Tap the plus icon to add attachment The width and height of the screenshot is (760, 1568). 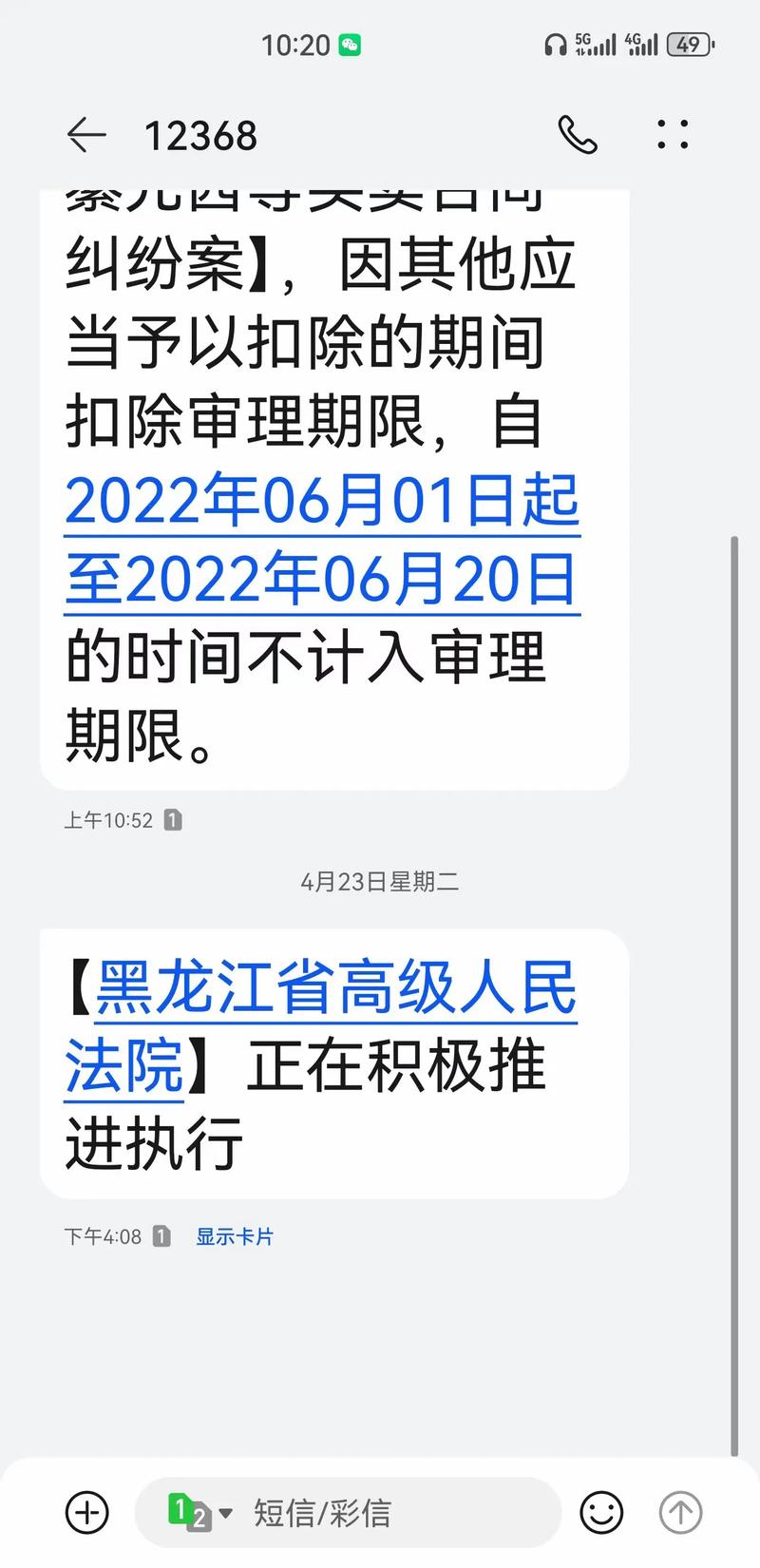pyautogui.click(x=86, y=1512)
